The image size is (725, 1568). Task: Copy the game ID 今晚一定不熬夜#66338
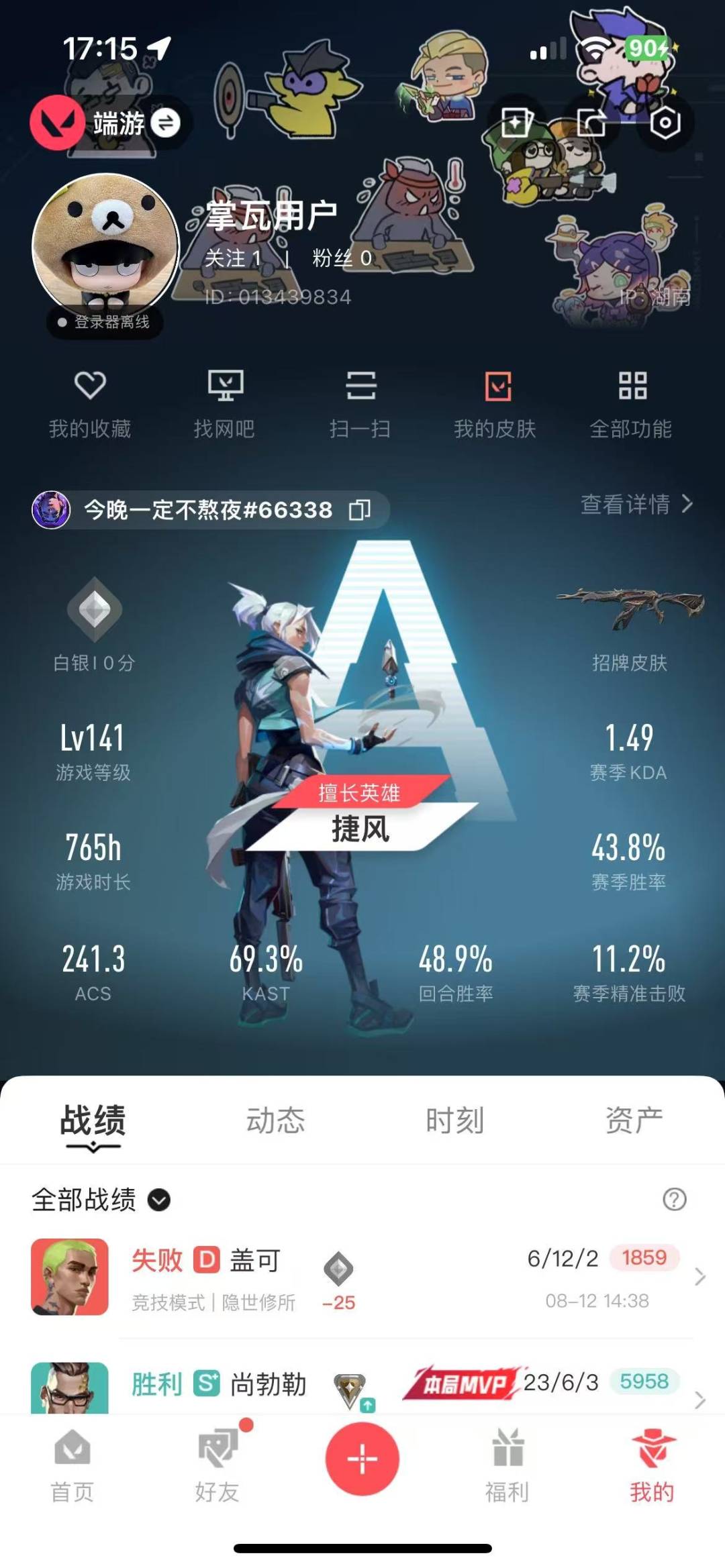(360, 510)
